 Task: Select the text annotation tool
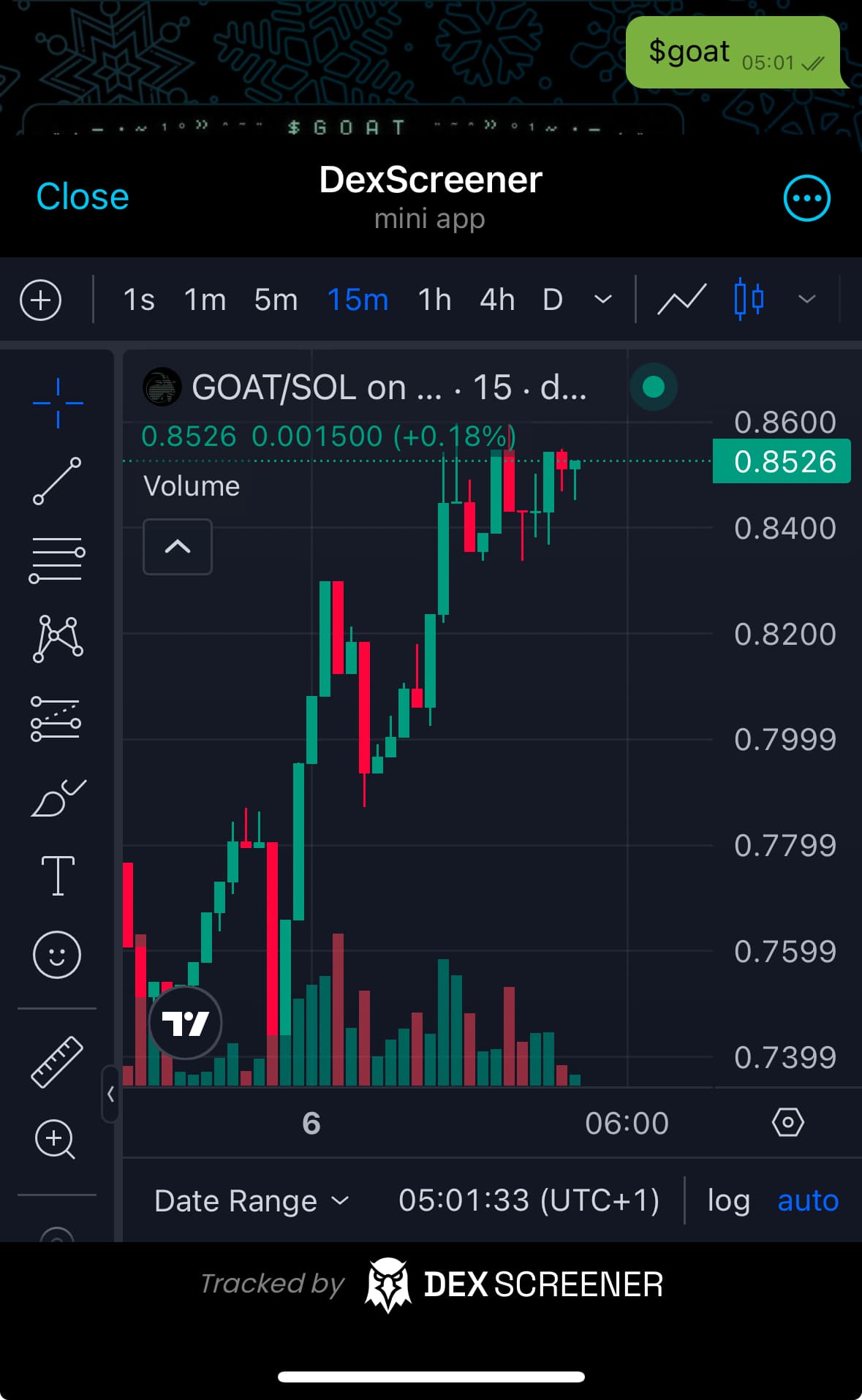pyautogui.click(x=58, y=875)
